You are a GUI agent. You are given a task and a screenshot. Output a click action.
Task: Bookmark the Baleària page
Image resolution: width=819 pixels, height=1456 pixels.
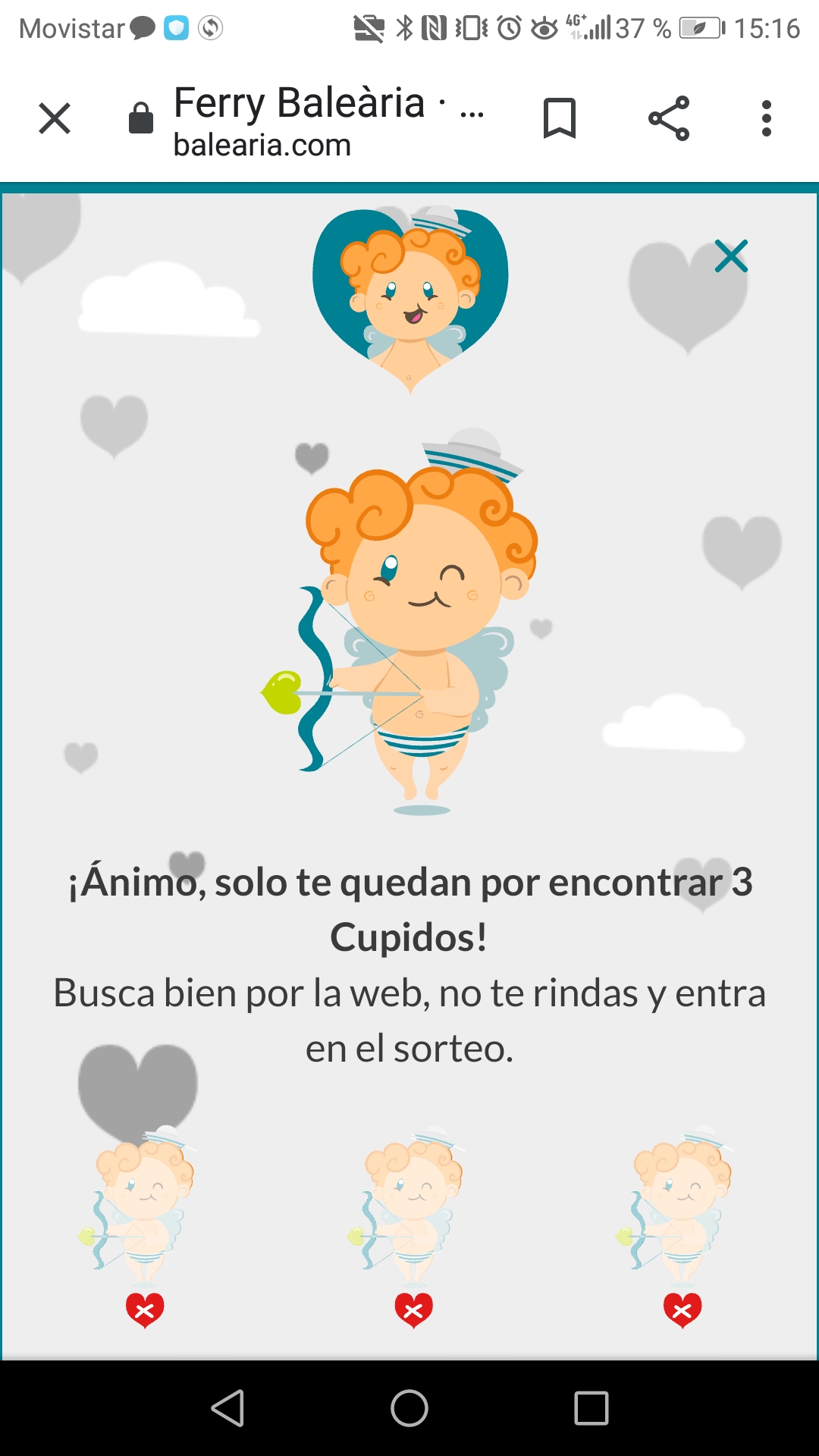560,119
